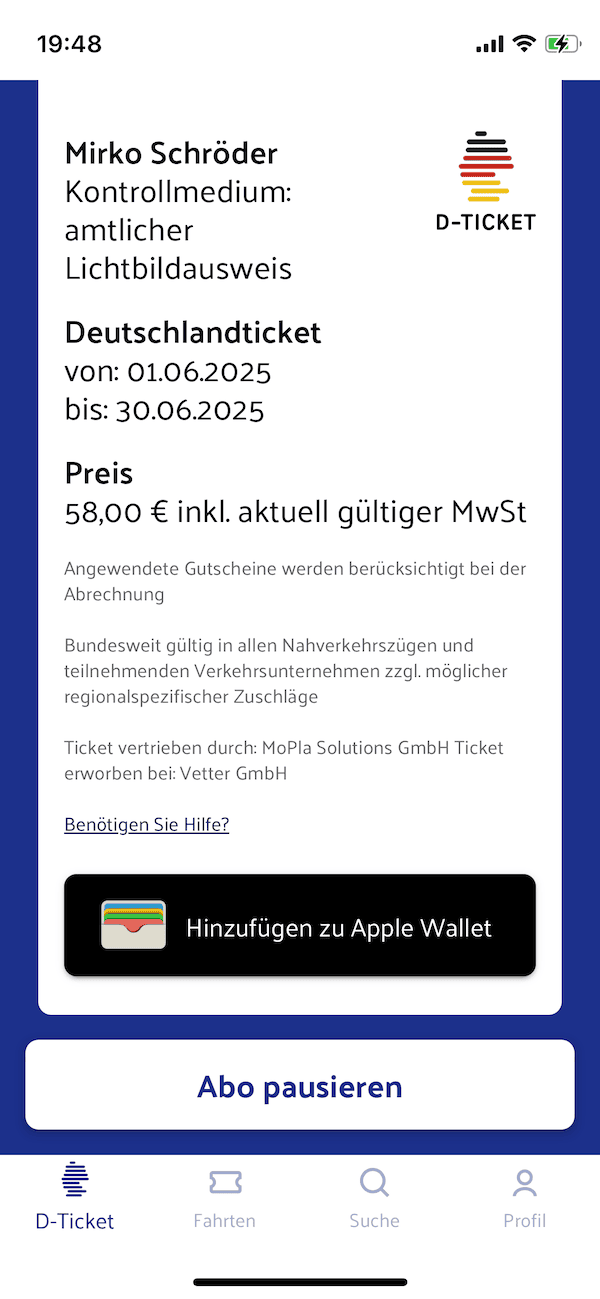Viewport: 600px width, 1299px height.
Task: Add ticket via Hinzufügen zu Apple Wallet
Action: [x=300, y=925]
